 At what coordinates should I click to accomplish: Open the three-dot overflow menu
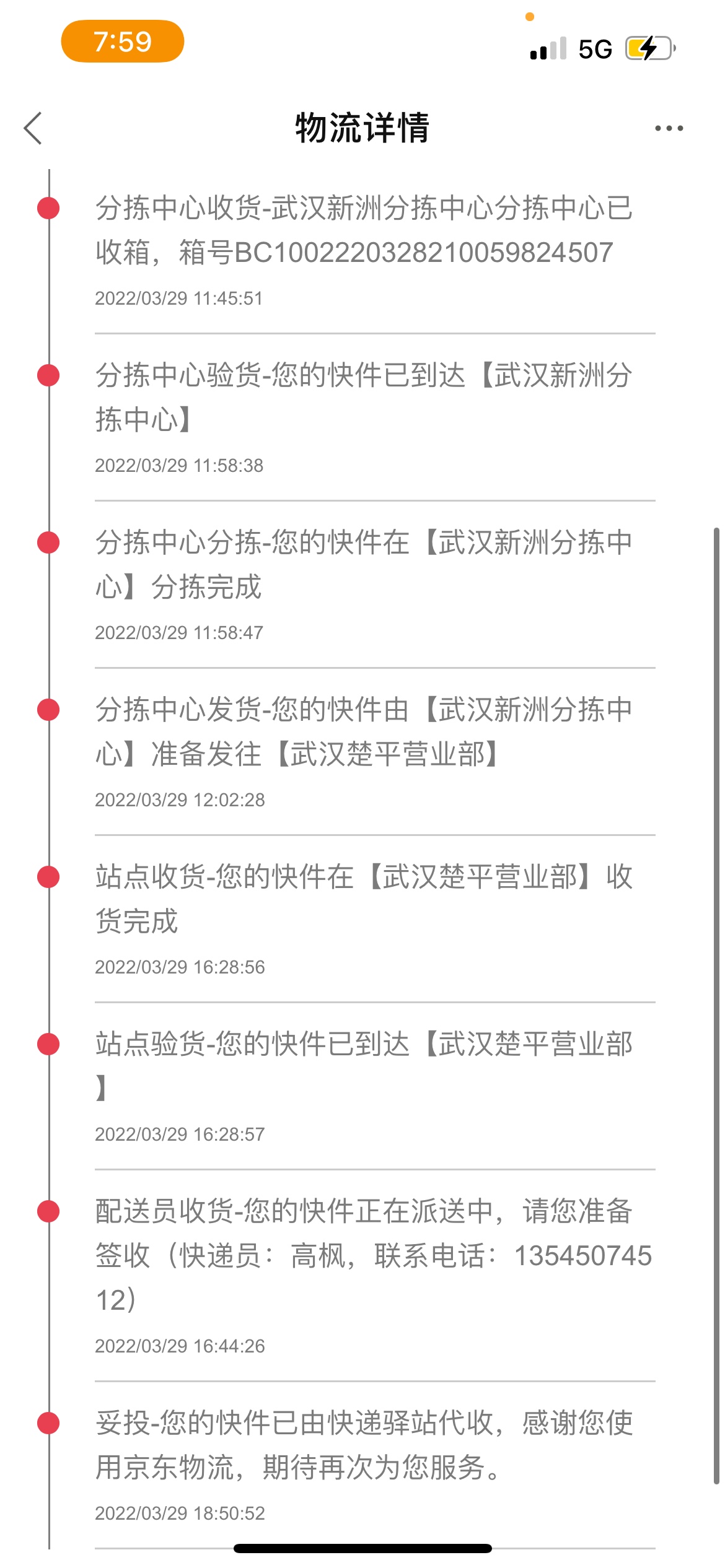669,128
